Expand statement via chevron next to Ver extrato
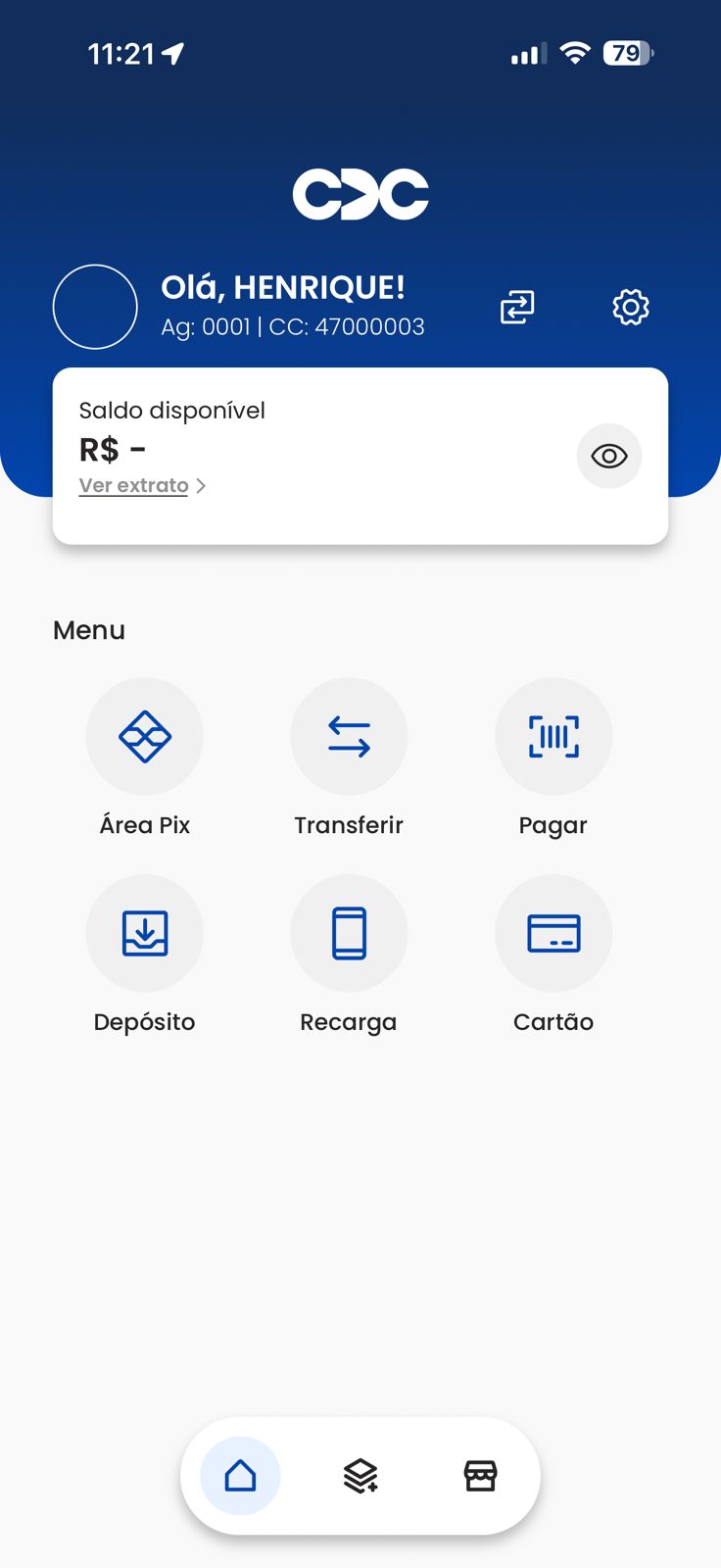The height and width of the screenshot is (1568, 721). pyautogui.click(x=203, y=484)
